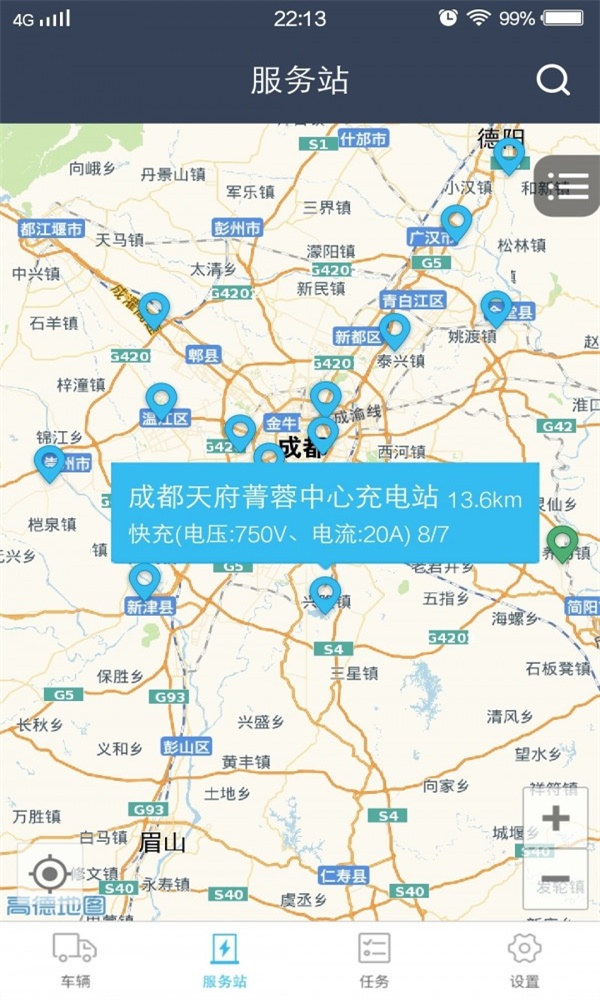Image resolution: width=600 pixels, height=1000 pixels.
Task: Open the search icon in the header
Action: click(x=552, y=80)
